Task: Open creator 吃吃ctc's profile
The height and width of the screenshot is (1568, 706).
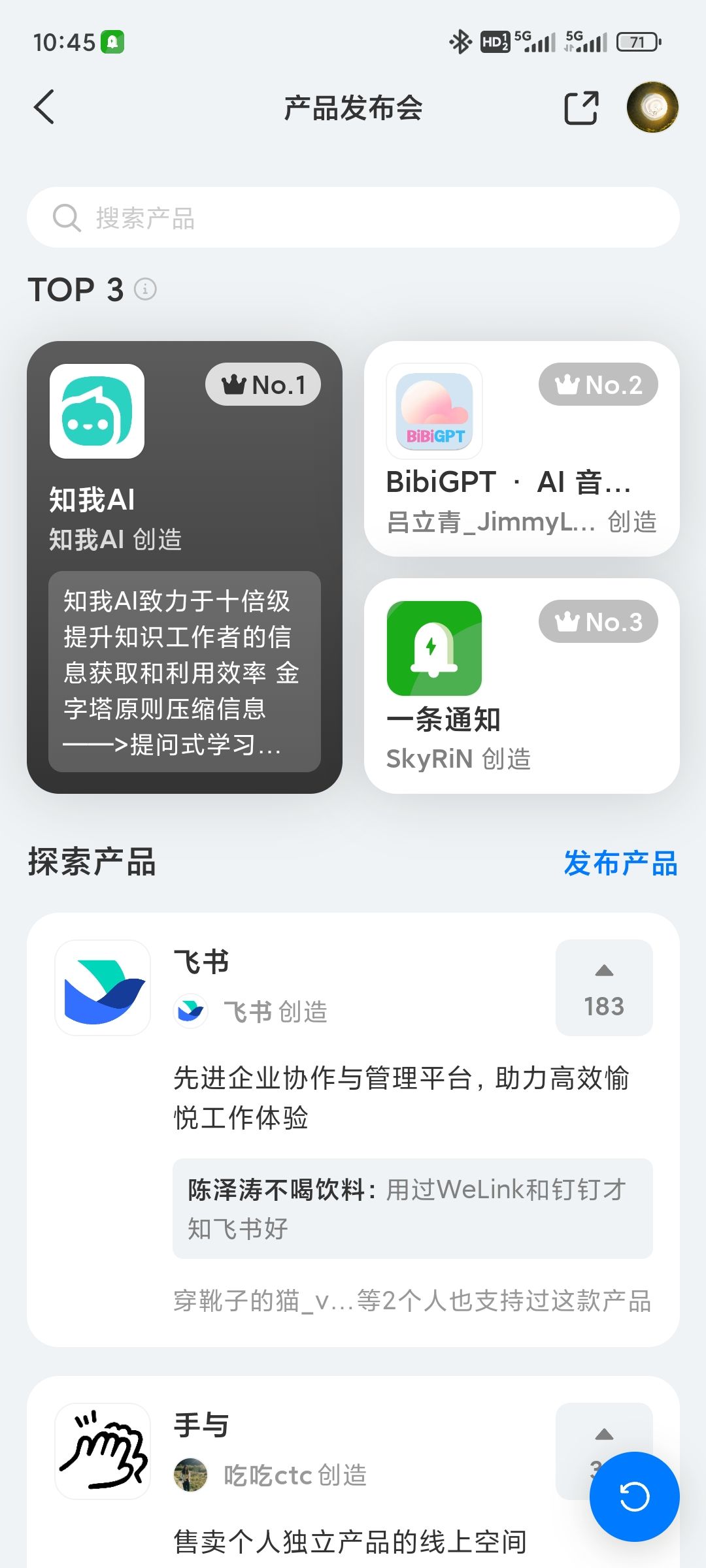Action: click(x=271, y=1475)
